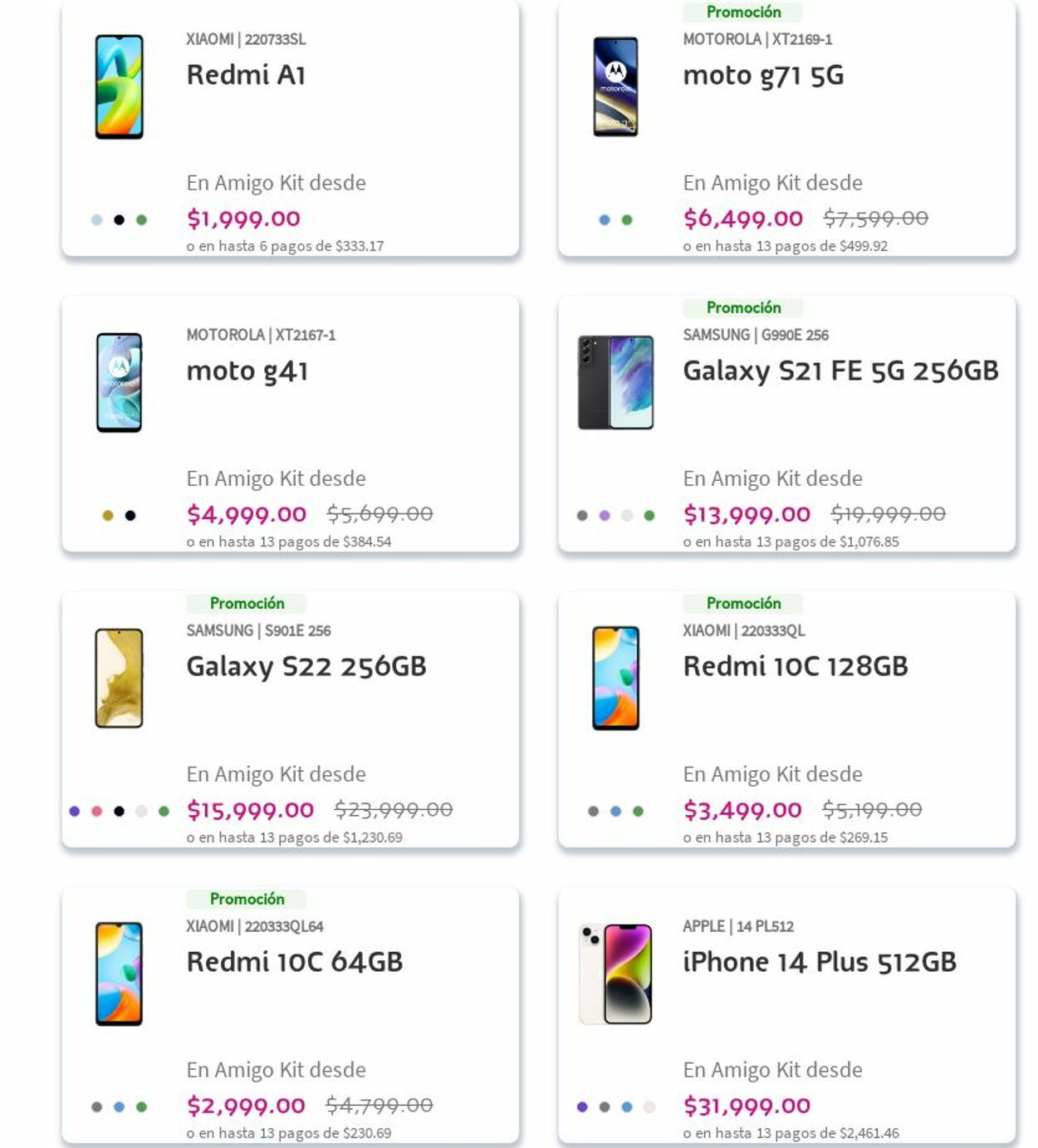Pick gray color for Redmi 10C 64GB
The height and width of the screenshot is (1148, 1038).
(x=97, y=1107)
